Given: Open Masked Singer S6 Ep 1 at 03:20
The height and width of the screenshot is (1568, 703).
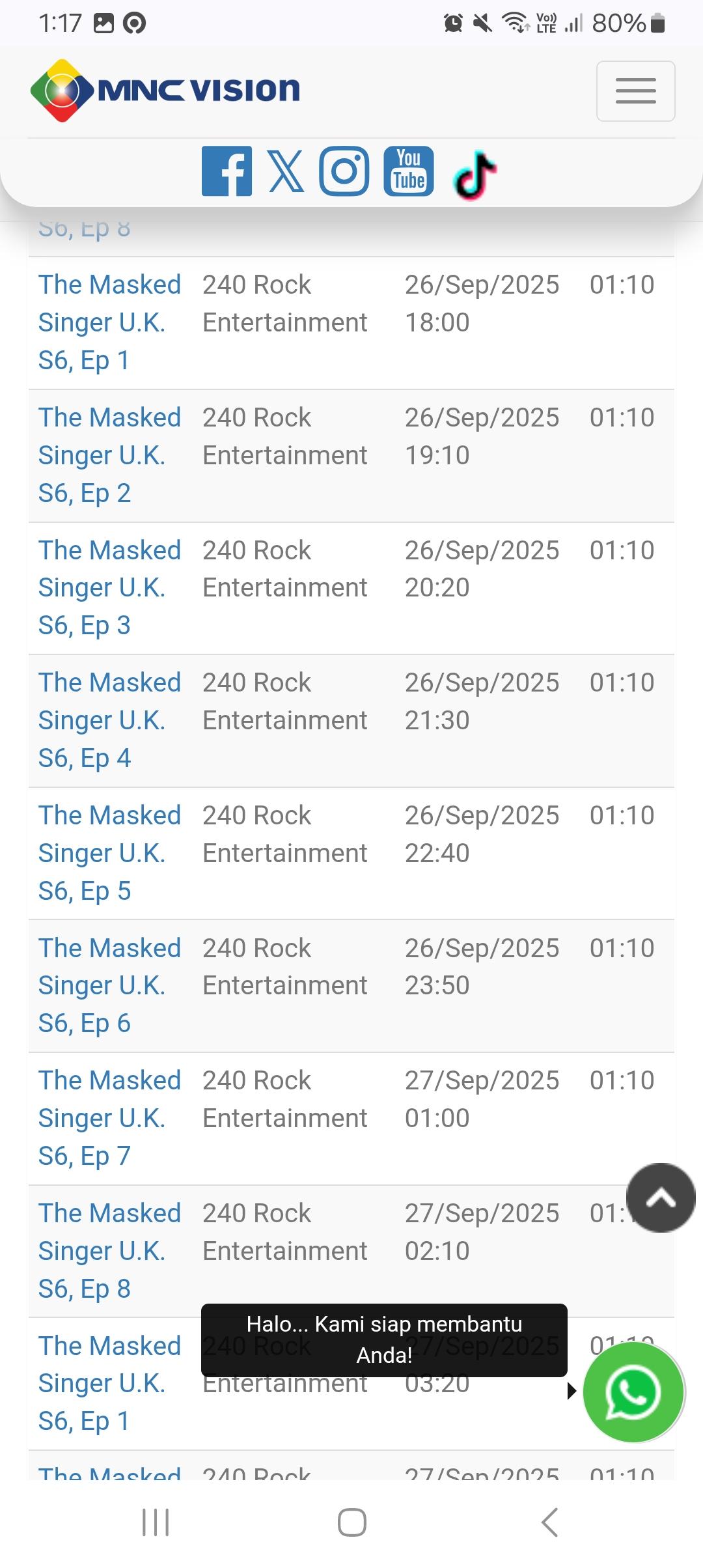Looking at the screenshot, I should point(109,1383).
